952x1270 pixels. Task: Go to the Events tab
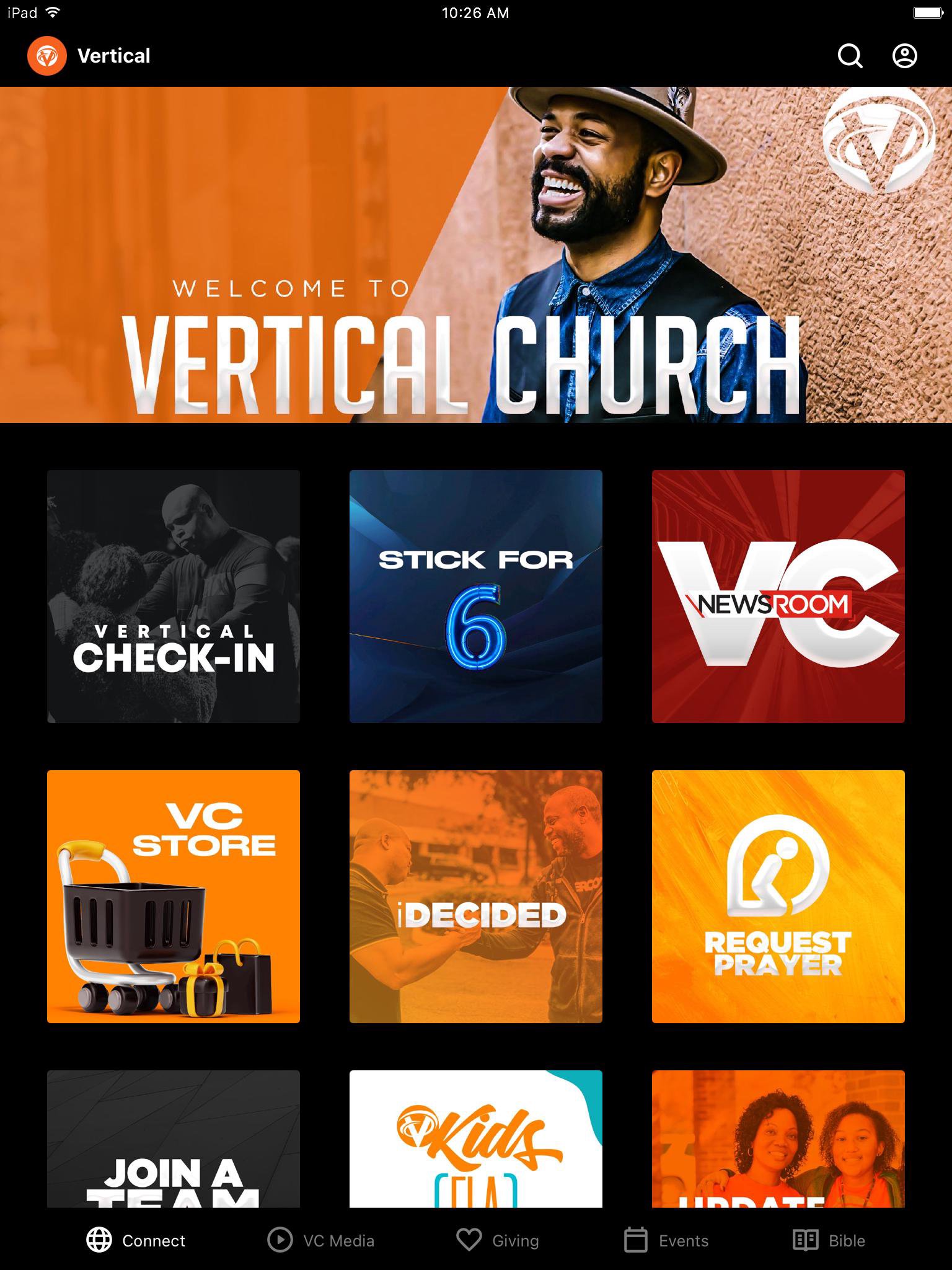666,1240
